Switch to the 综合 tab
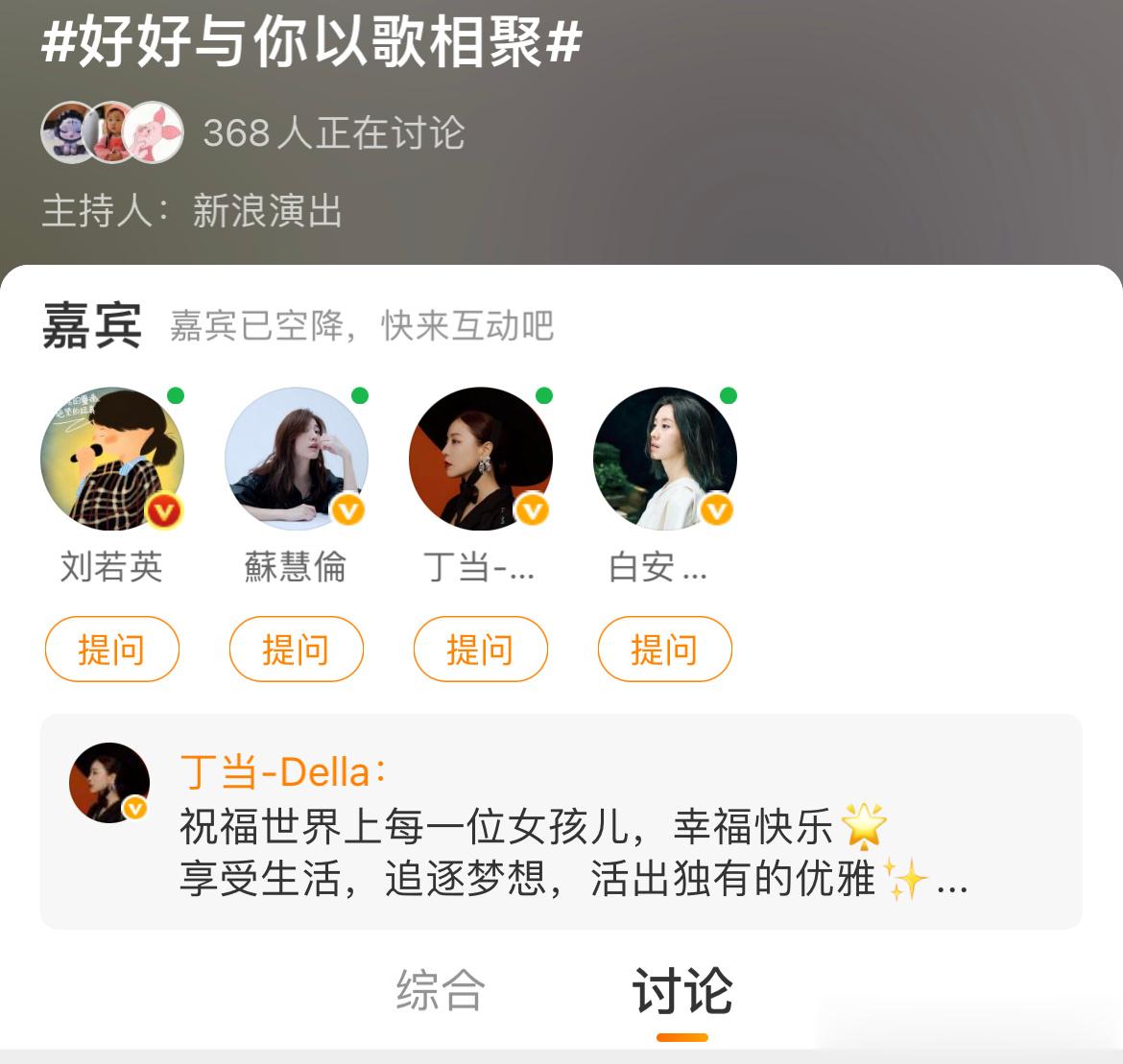Image resolution: width=1123 pixels, height=1064 pixels. [441, 990]
